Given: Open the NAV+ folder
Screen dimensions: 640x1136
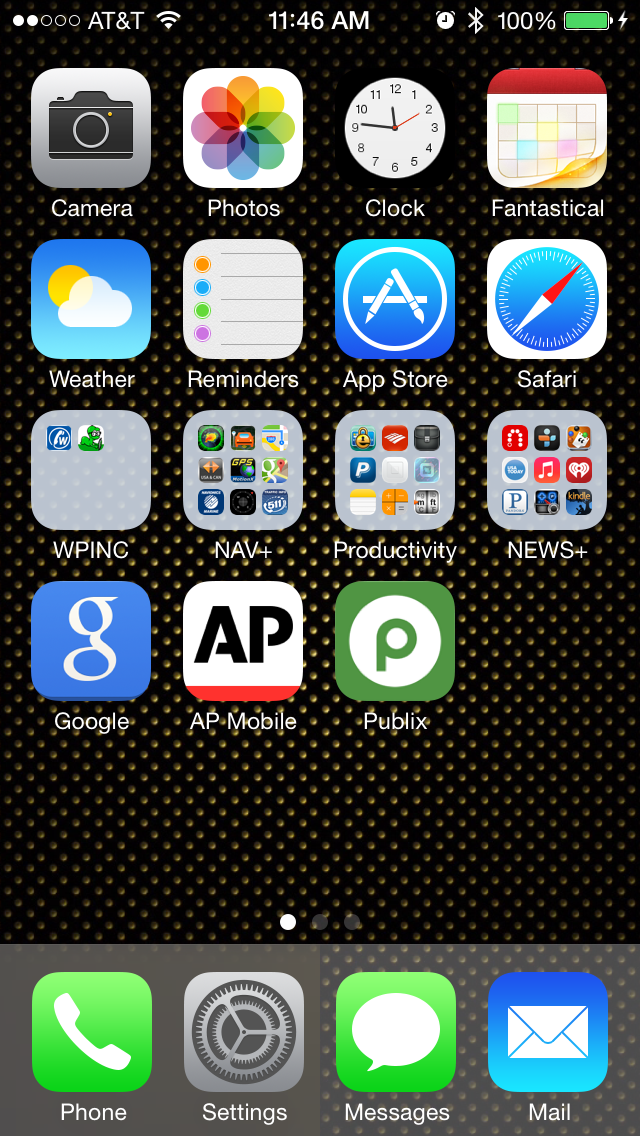Looking at the screenshot, I should click(x=243, y=470).
